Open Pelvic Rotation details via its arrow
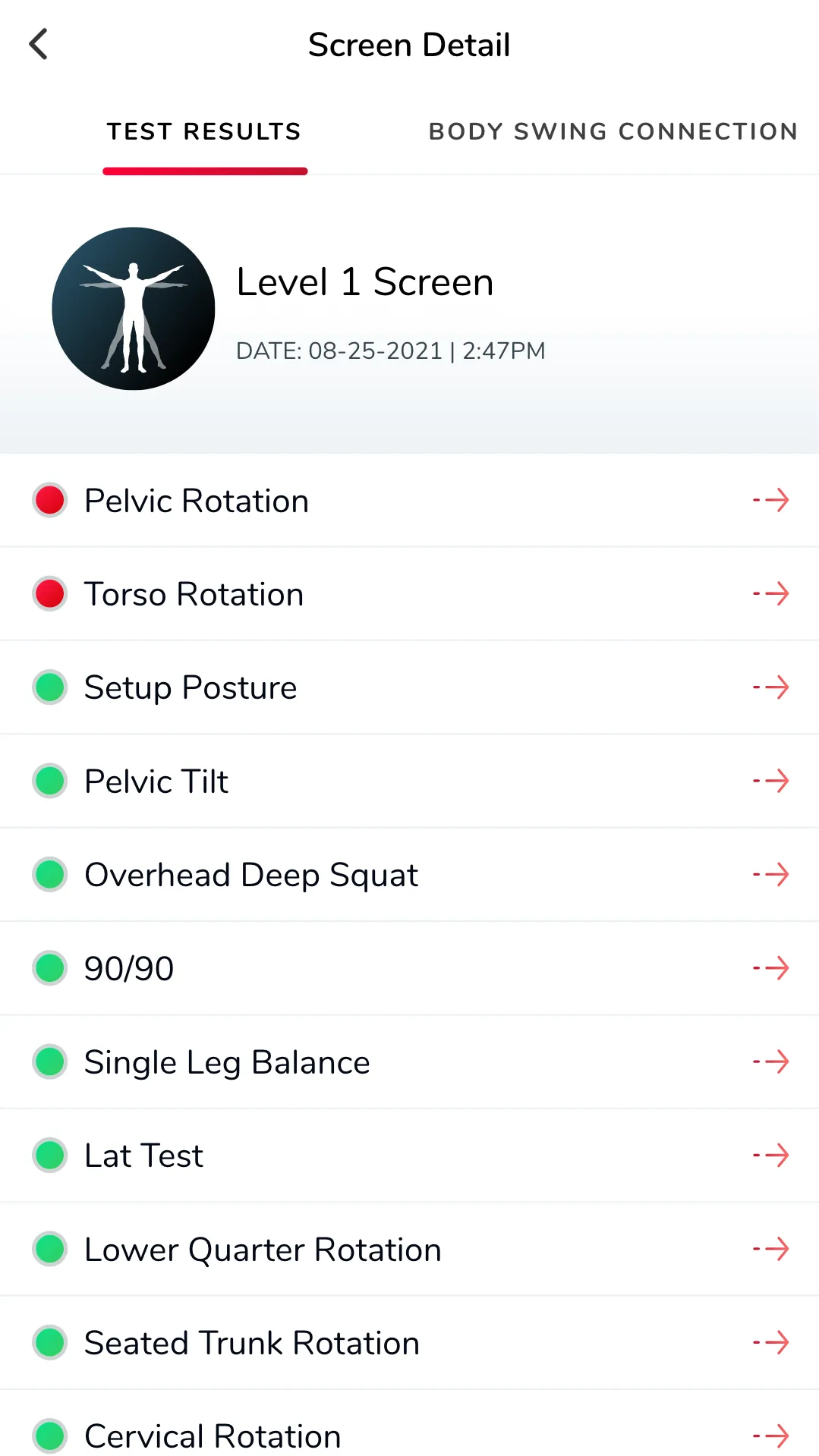The image size is (819, 1456). [770, 500]
